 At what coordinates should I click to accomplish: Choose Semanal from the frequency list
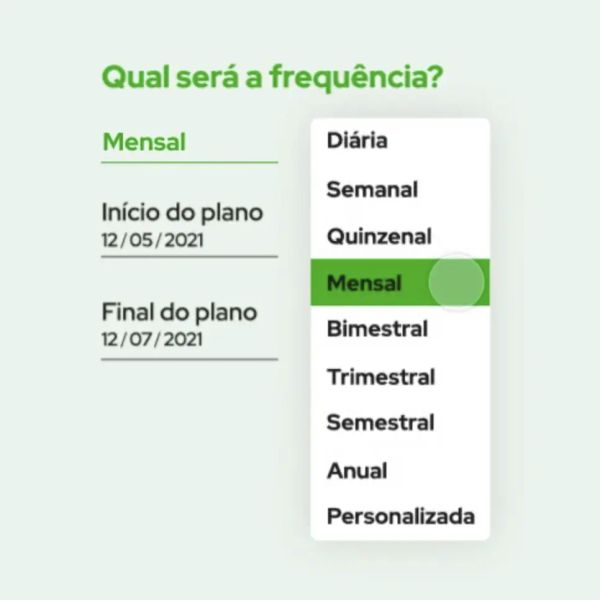(372, 189)
